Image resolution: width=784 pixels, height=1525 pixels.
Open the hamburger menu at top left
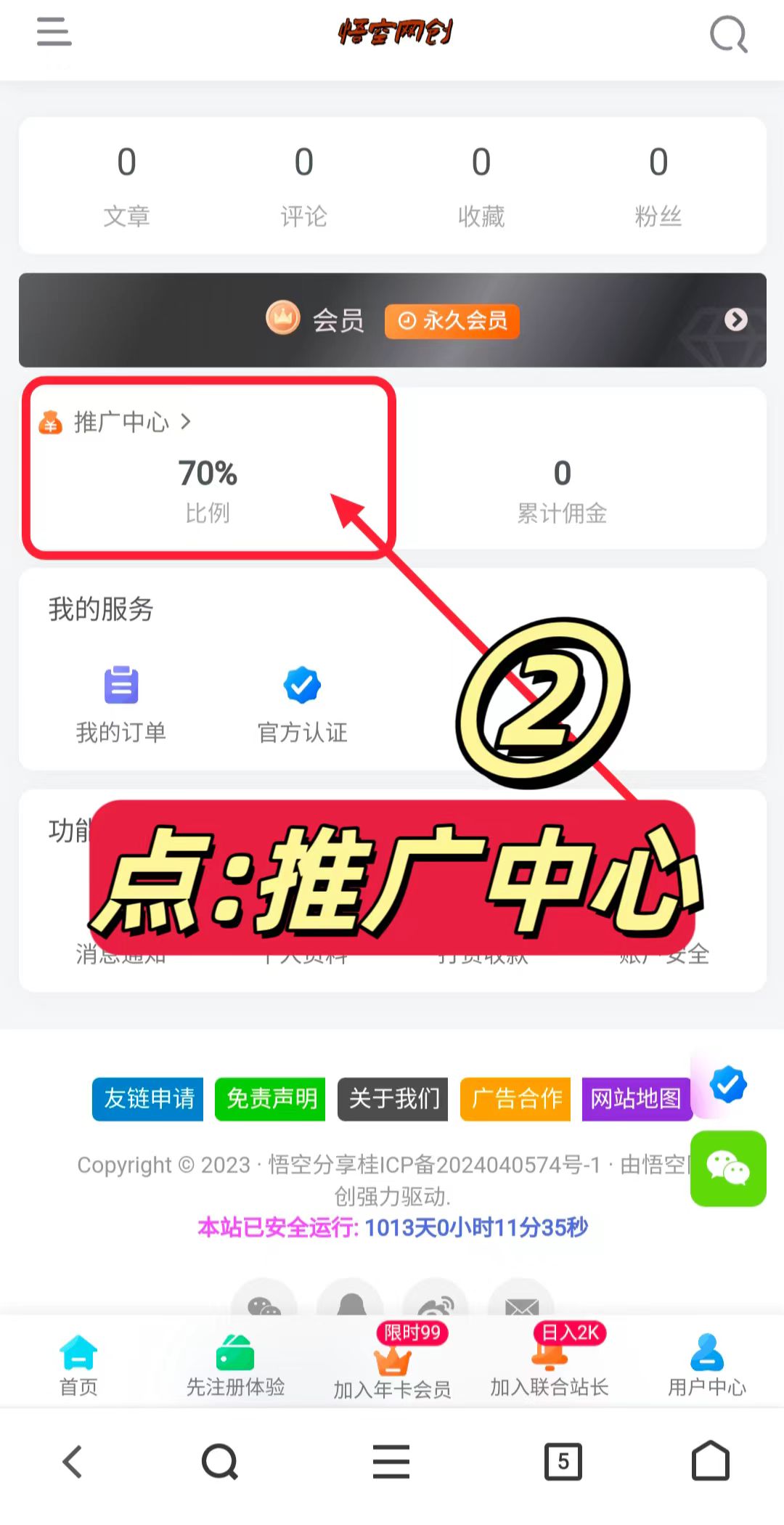53,33
